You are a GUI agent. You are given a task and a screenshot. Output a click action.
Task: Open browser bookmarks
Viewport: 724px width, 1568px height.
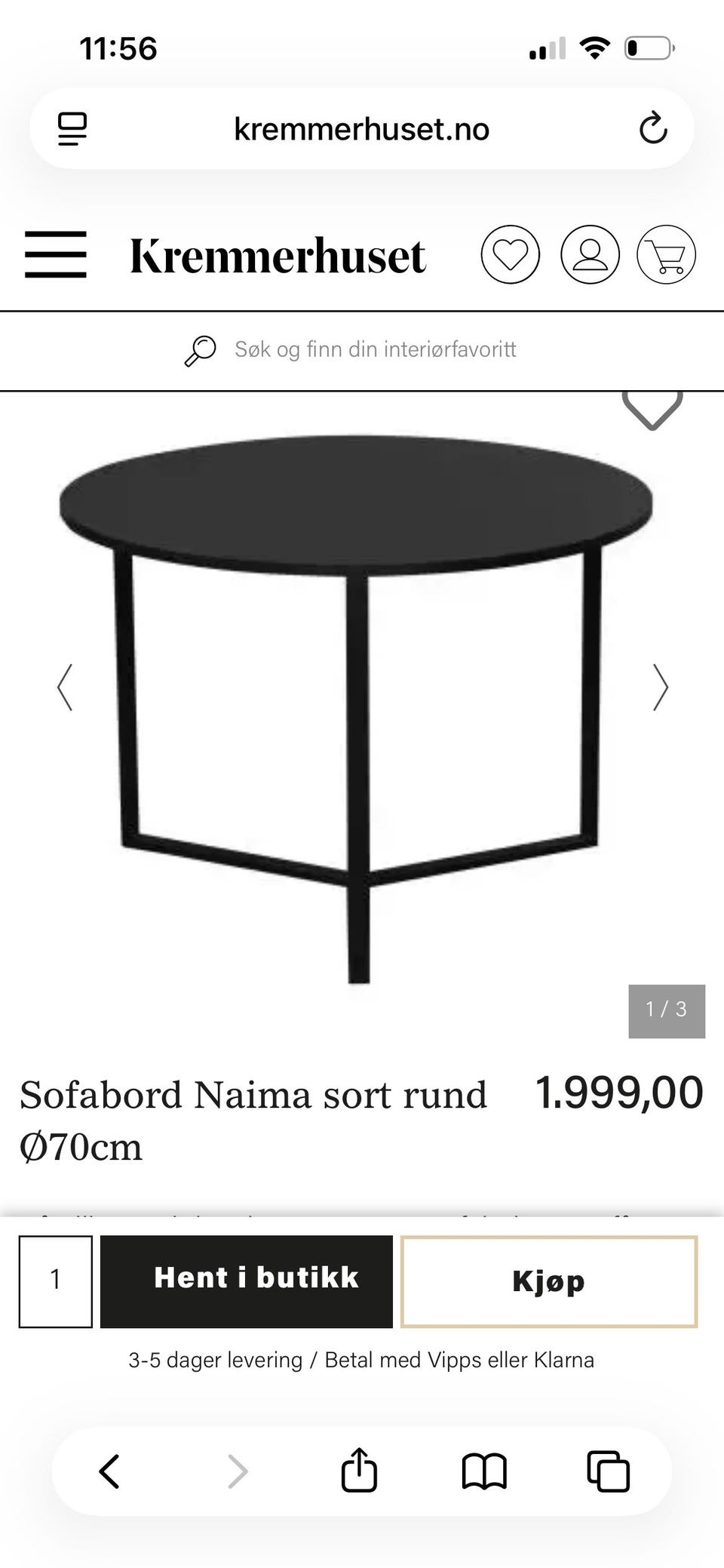click(x=484, y=1471)
